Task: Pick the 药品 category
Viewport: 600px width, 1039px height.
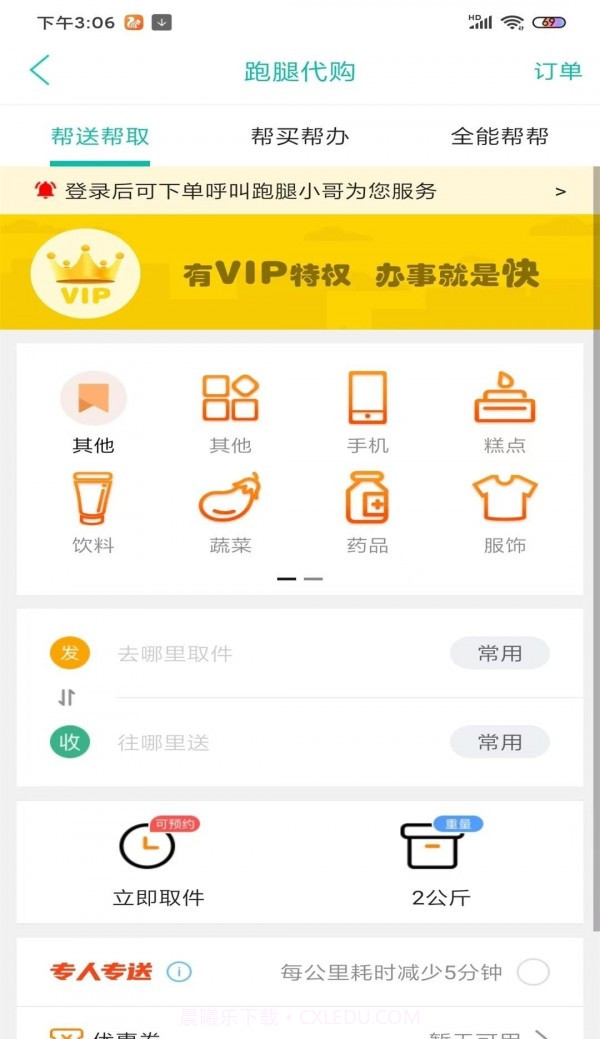Action: click(x=367, y=510)
